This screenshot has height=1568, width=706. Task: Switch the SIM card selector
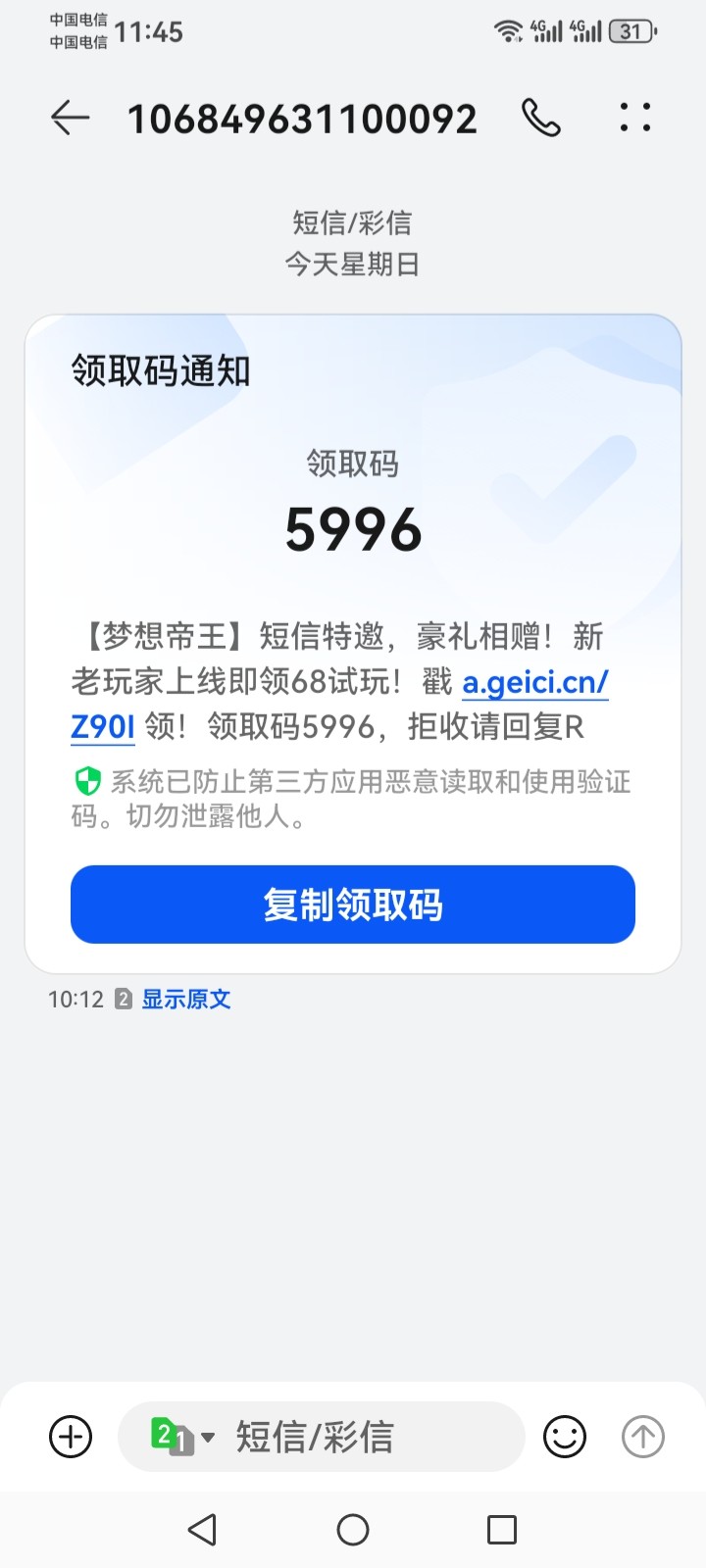click(182, 1438)
